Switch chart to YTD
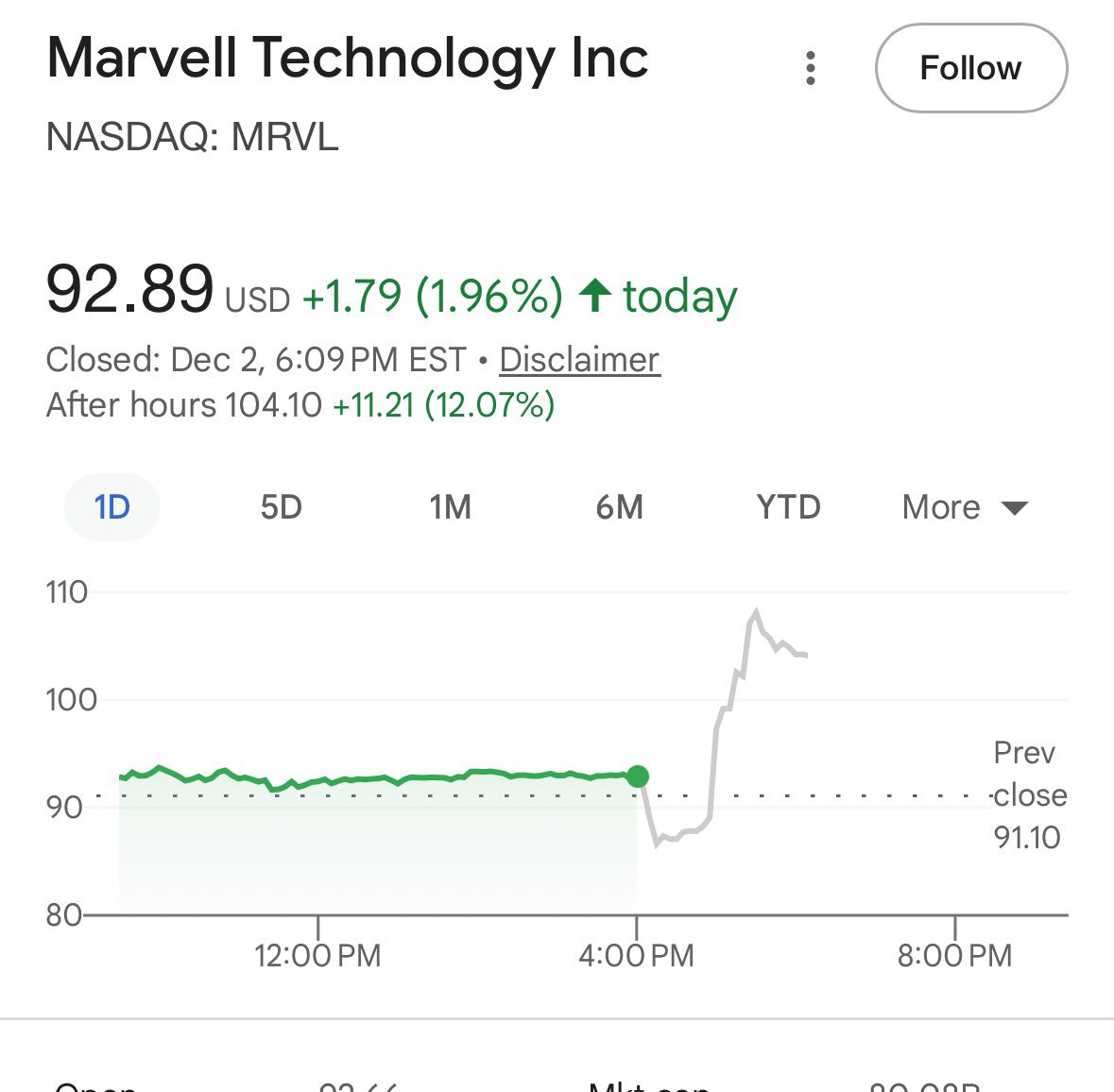Screen dimensions: 1114x1092 (x=788, y=507)
